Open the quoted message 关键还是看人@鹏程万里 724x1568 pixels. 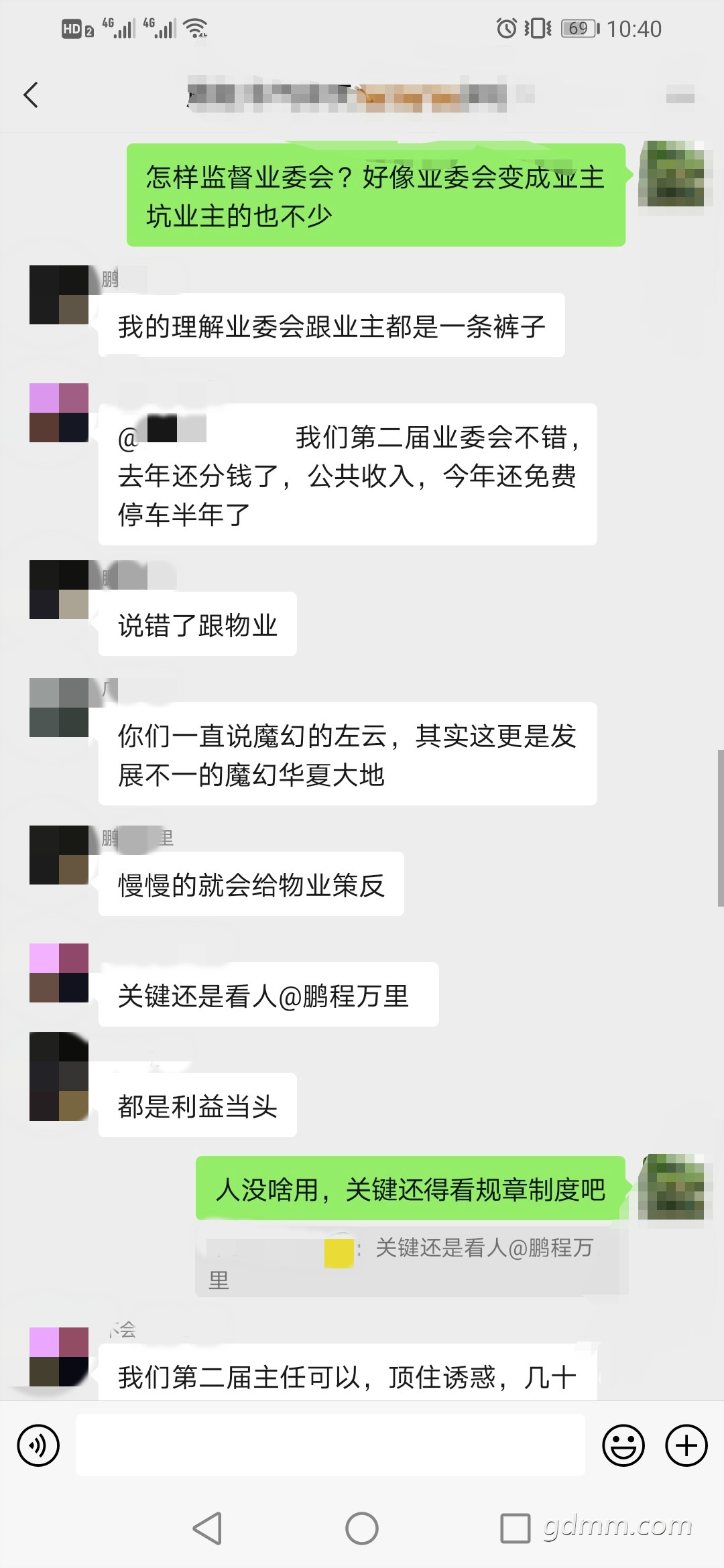[412, 1262]
